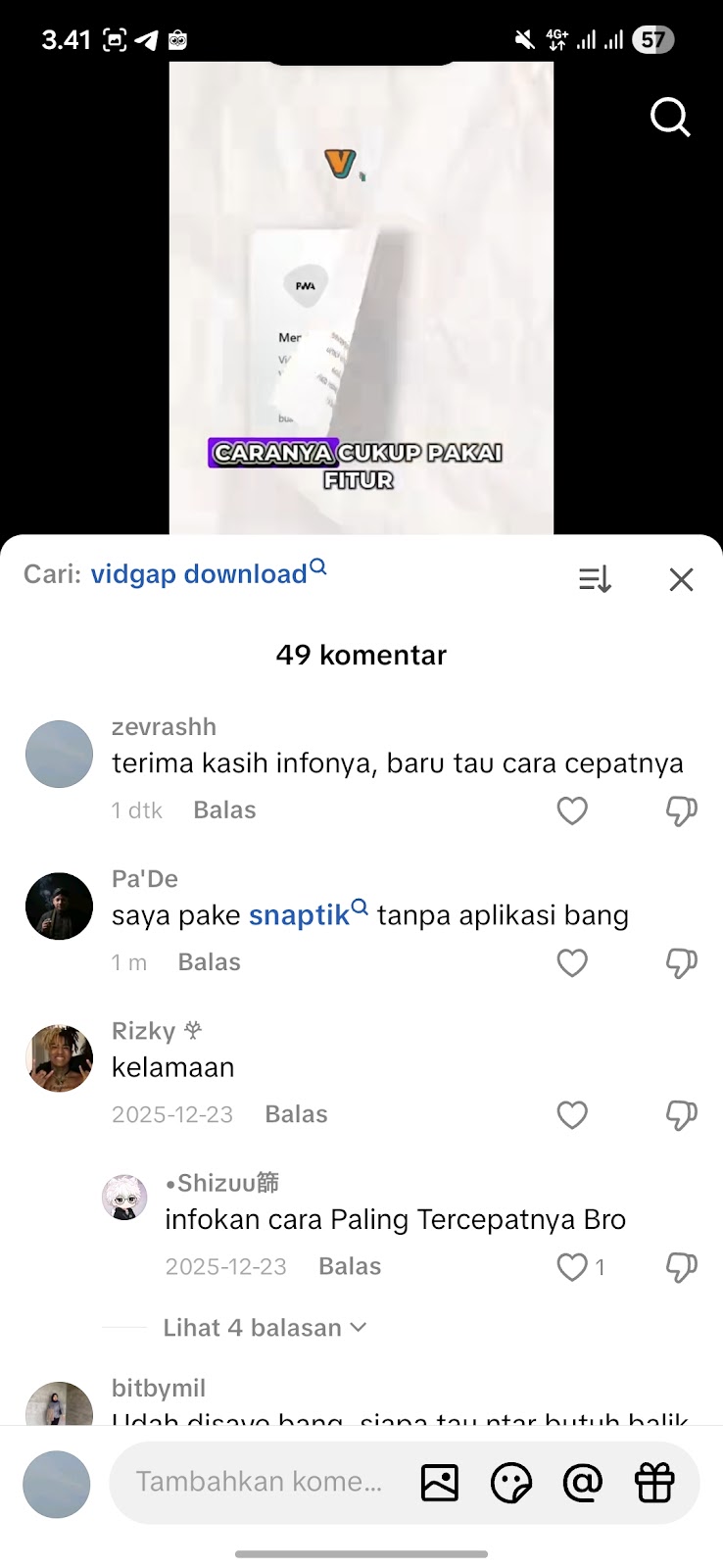Dislike zevrashh's comment

[x=681, y=811]
